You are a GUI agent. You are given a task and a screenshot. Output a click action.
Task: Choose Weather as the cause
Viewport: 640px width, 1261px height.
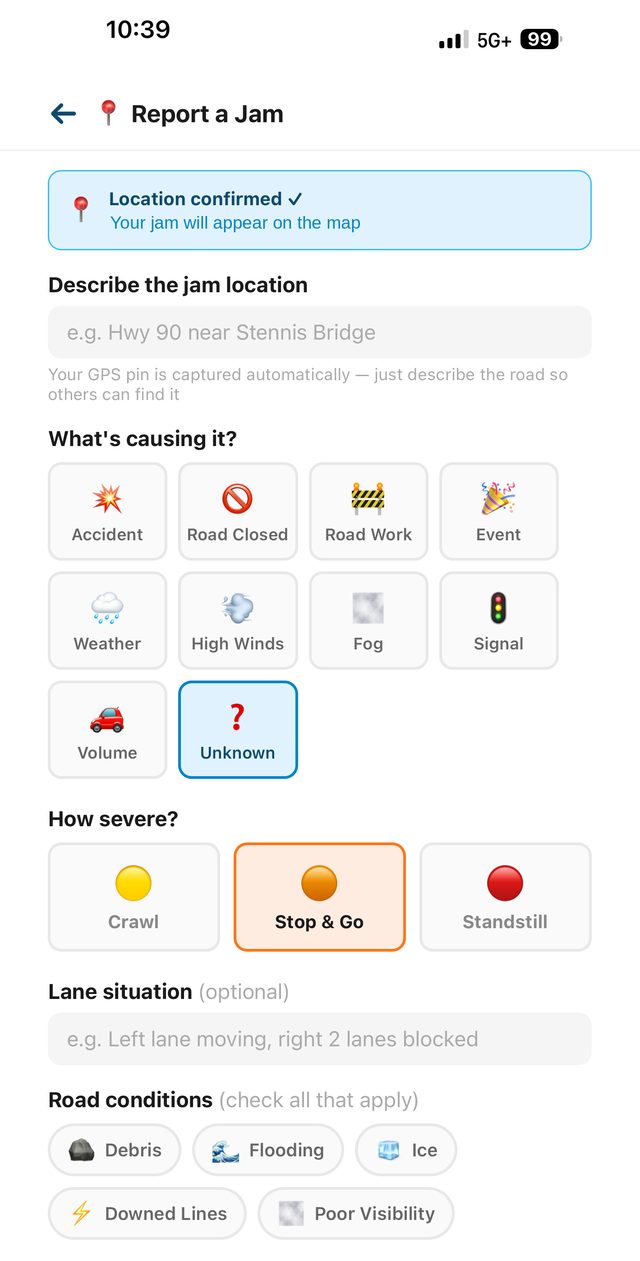(x=107, y=620)
